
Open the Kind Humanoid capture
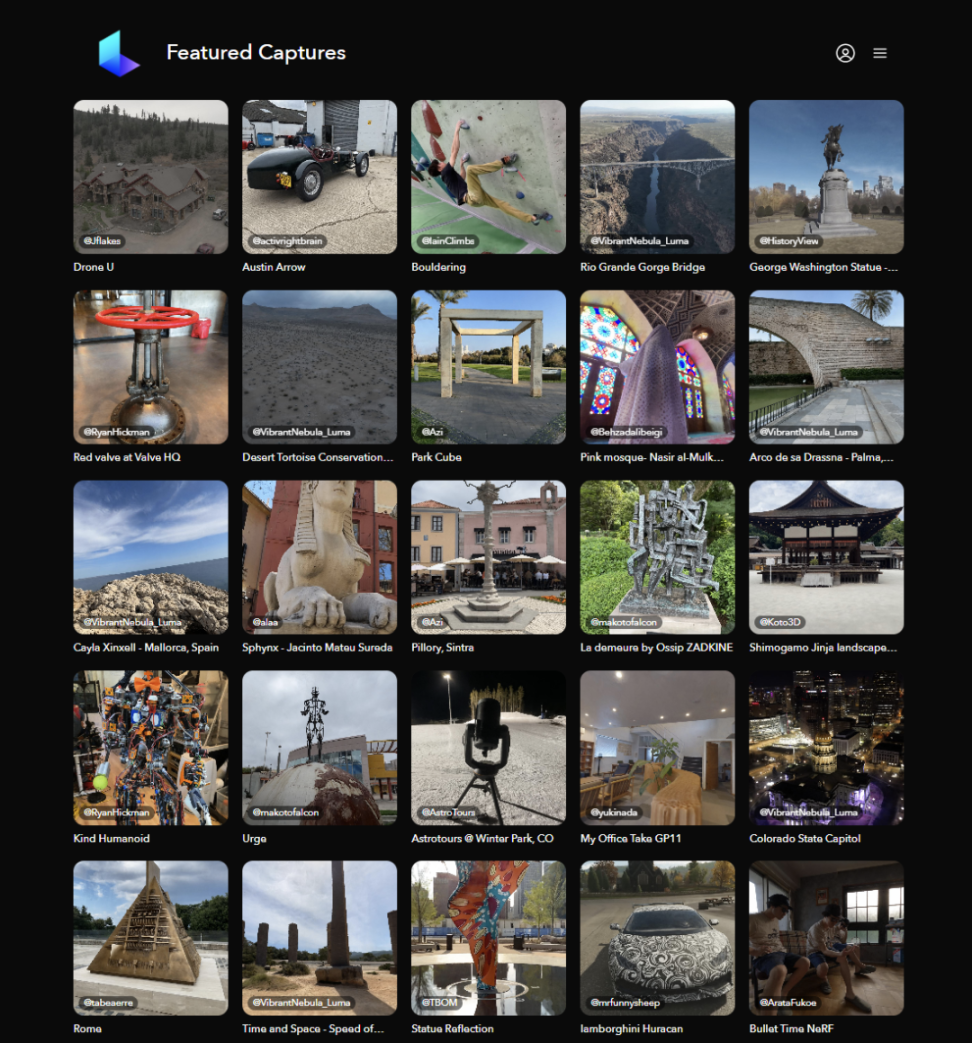tap(150, 747)
